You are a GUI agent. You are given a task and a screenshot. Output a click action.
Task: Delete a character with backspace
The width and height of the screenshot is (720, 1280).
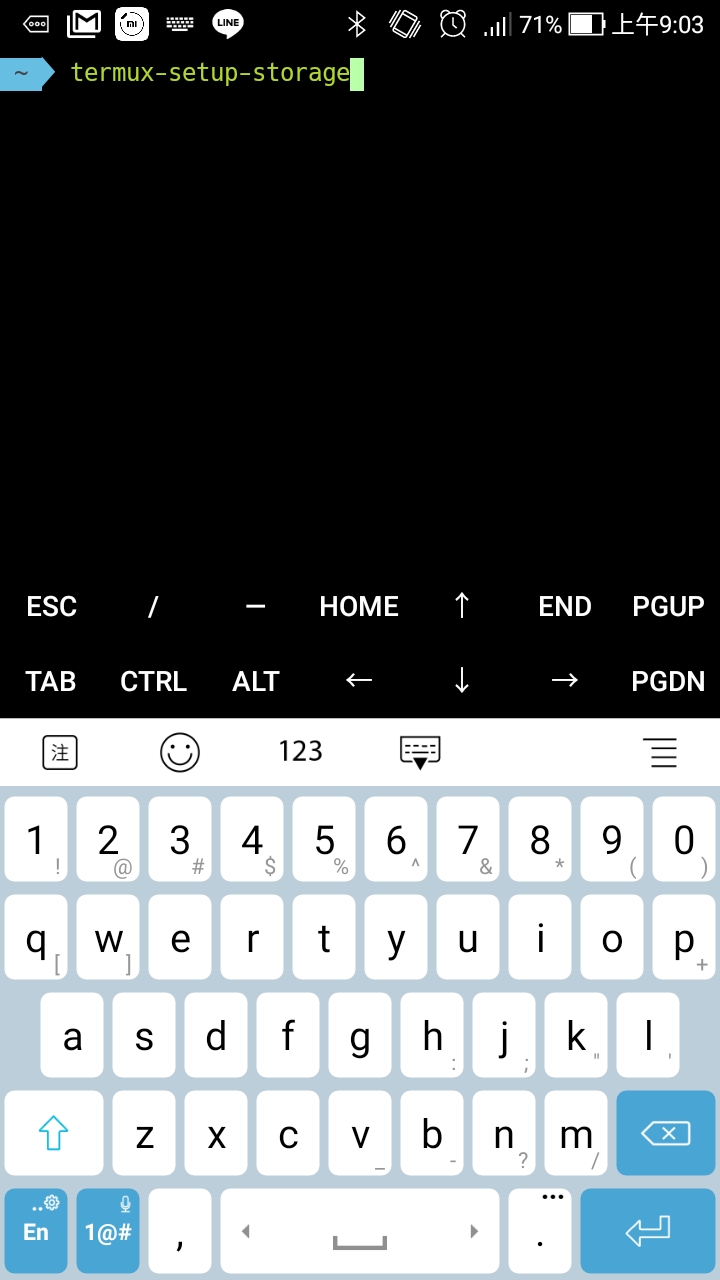tap(665, 1133)
